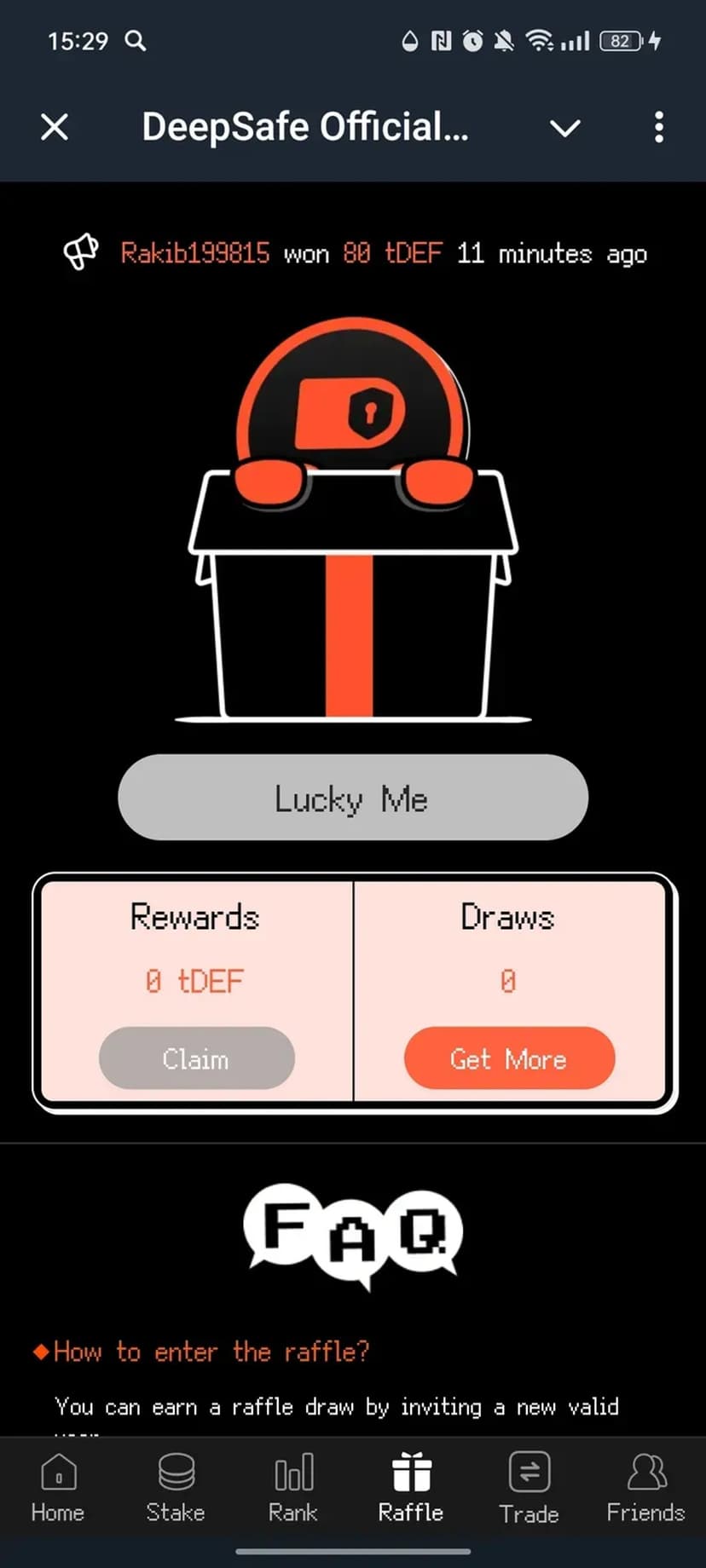Expand the header dropdown chevron
706x1568 pixels.
tap(564, 128)
